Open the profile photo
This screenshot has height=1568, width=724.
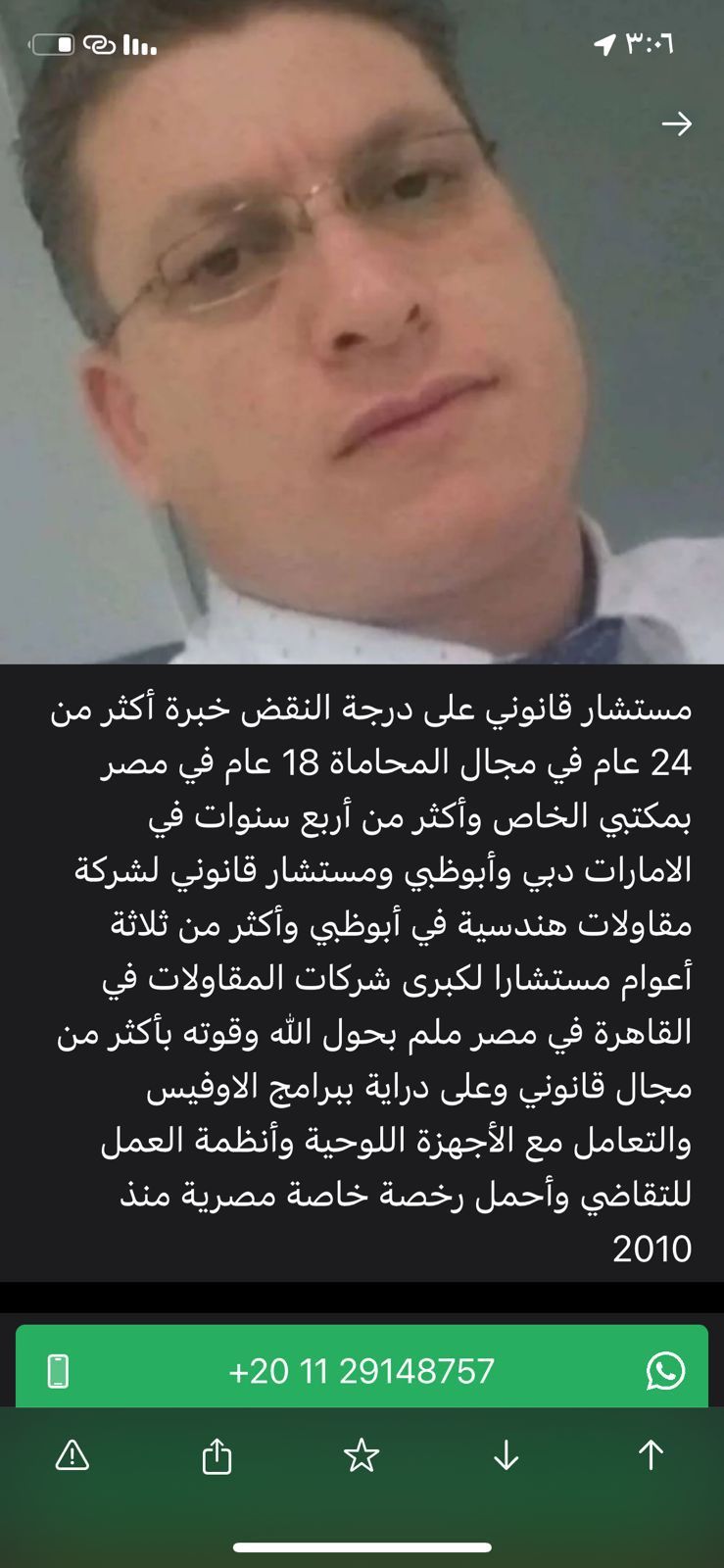[x=362, y=333]
